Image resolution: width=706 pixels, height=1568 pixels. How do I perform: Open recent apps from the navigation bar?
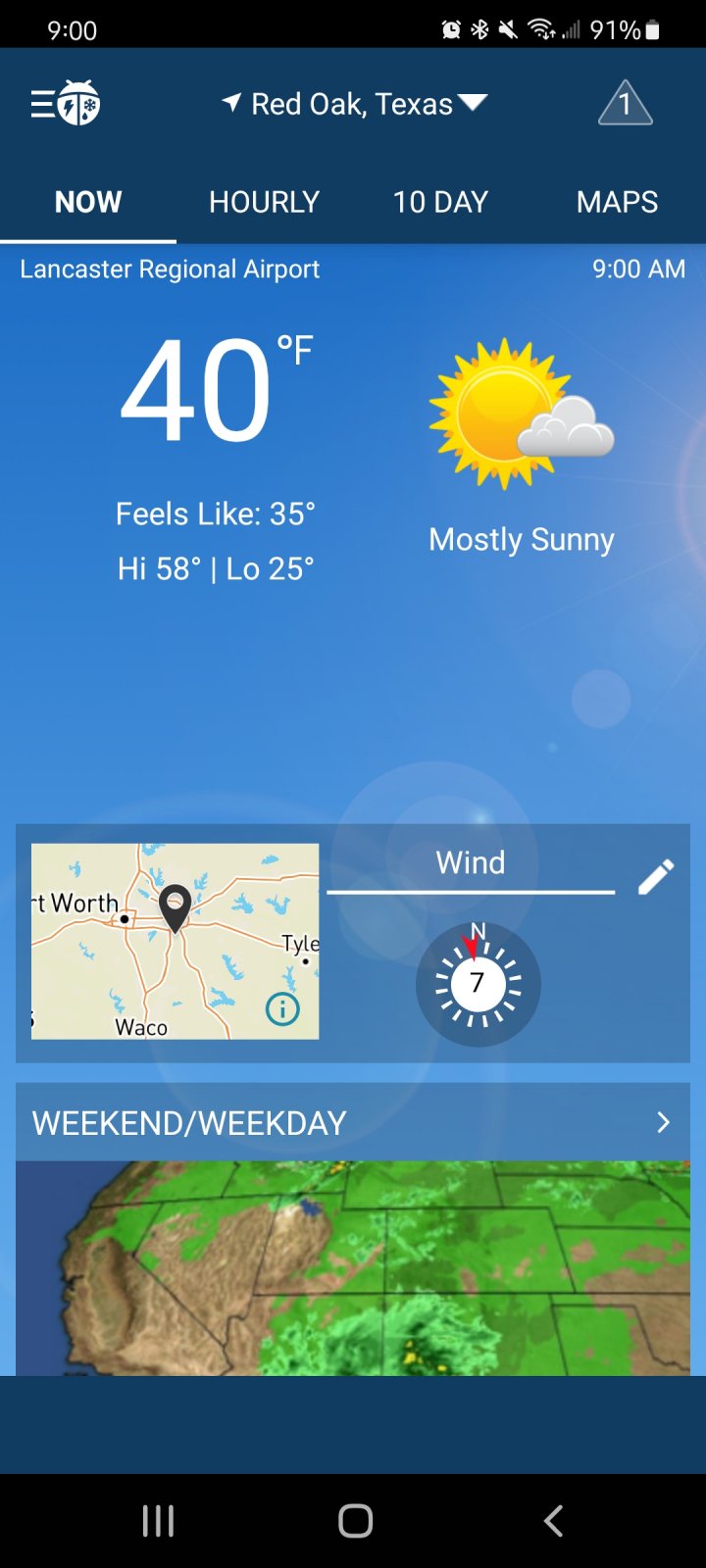point(158,1521)
